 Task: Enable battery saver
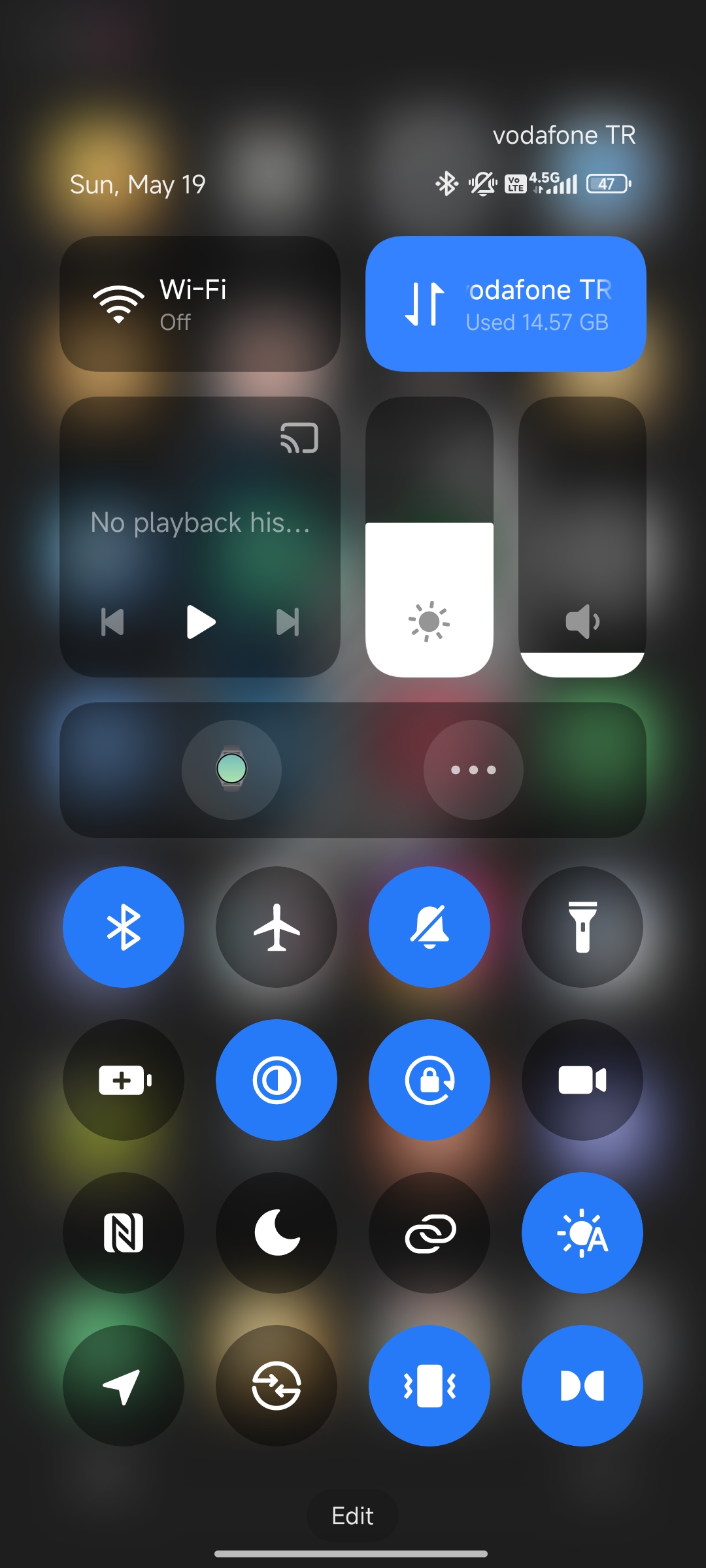click(x=124, y=1080)
